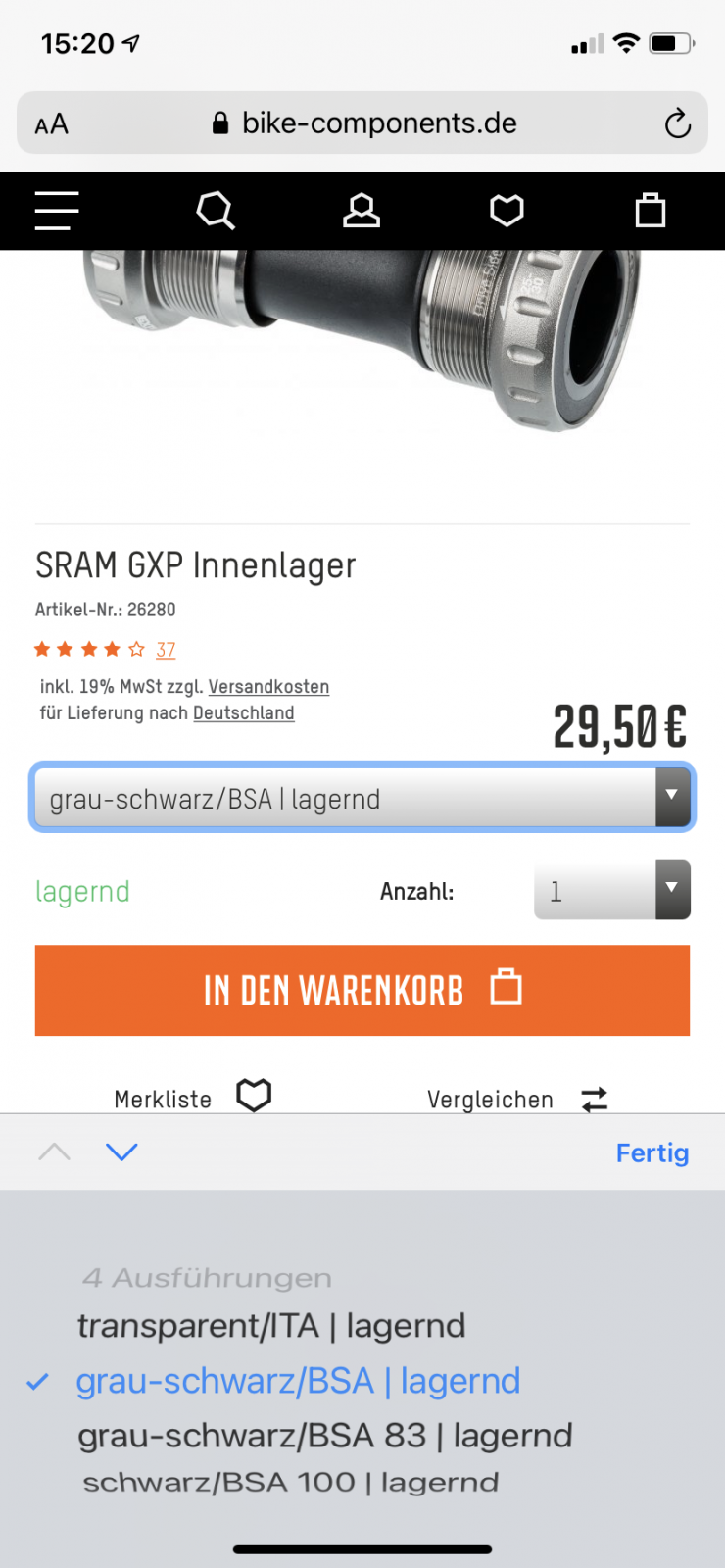Image resolution: width=725 pixels, height=1568 pixels.
Task: Open the hamburger menu
Action: coord(57,211)
